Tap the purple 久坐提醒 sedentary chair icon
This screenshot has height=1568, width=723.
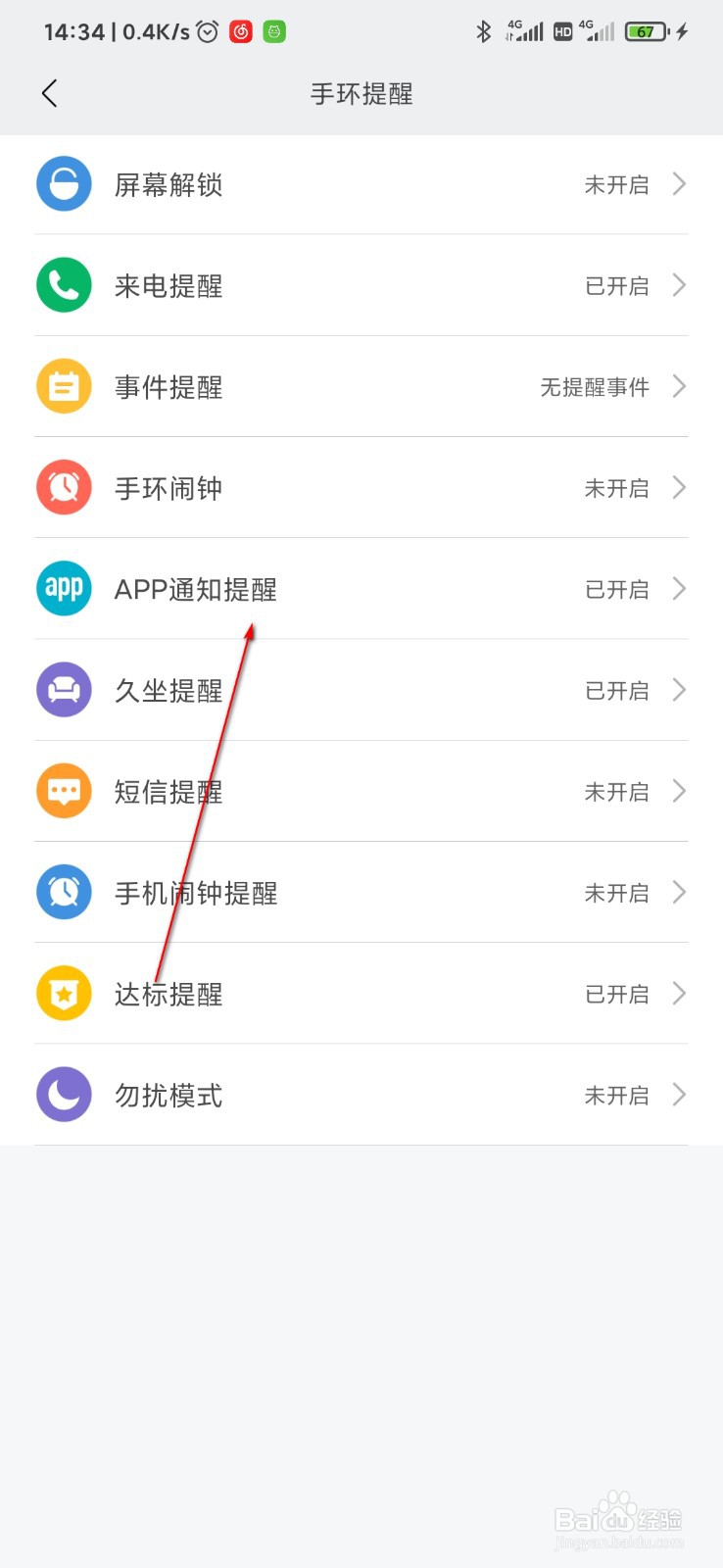pyautogui.click(x=63, y=690)
